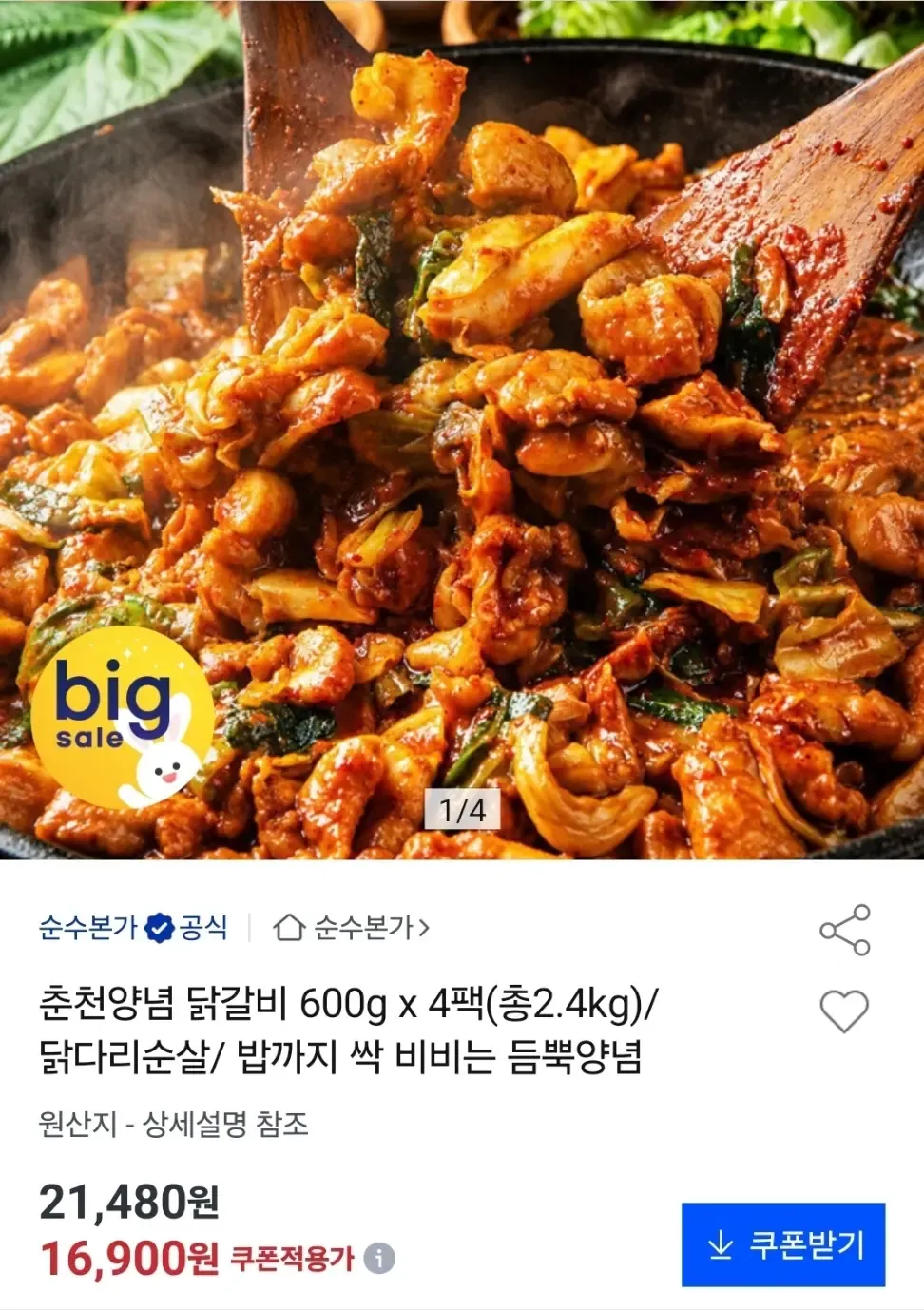Open the 순수본가 official brand link
Viewport: 924px width, 1310px height.
[x=133, y=927]
